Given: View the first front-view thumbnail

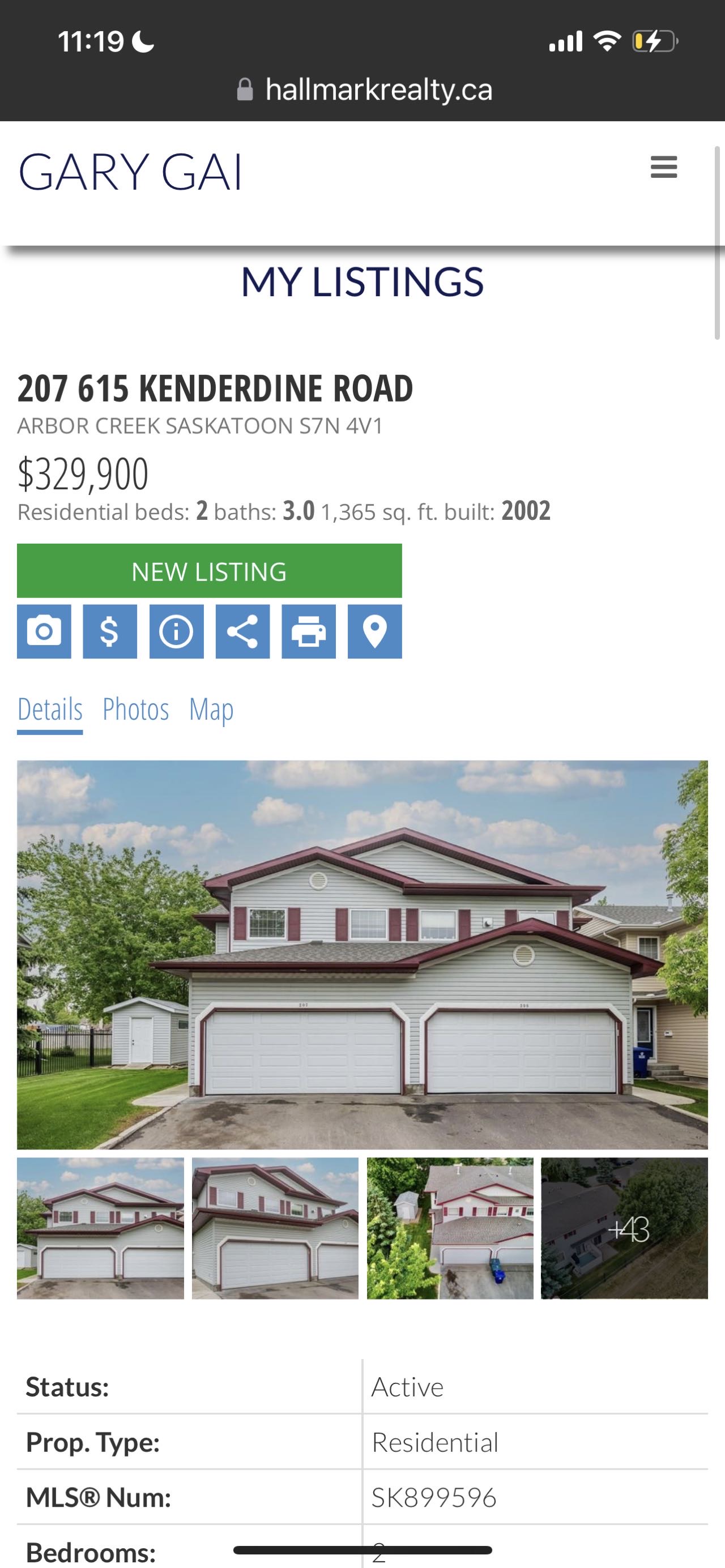Looking at the screenshot, I should [x=100, y=1228].
